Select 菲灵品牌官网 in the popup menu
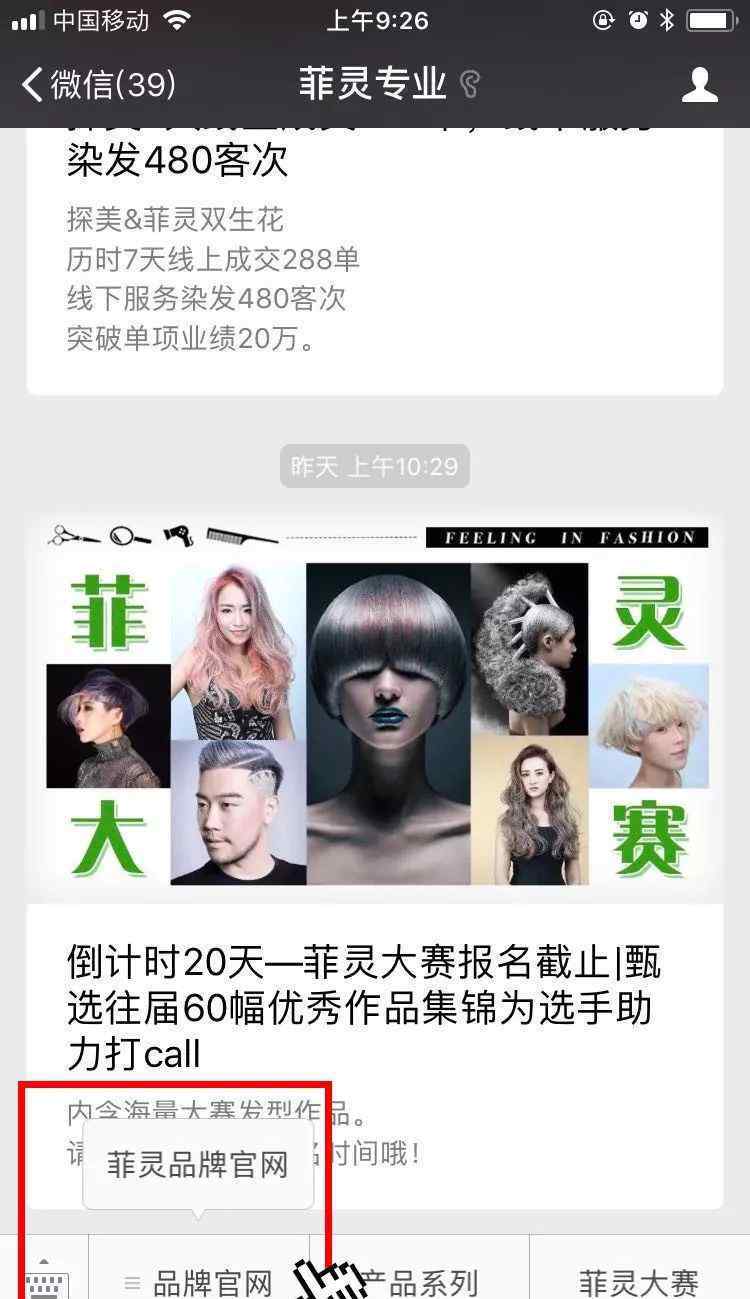 (x=198, y=1164)
